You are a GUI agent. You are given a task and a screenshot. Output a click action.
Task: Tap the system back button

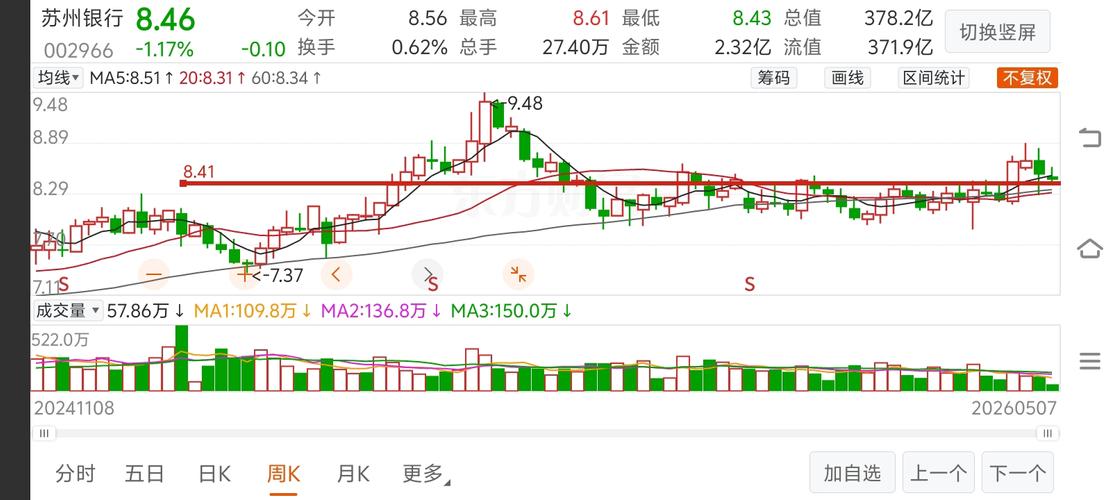(x=1090, y=137)
